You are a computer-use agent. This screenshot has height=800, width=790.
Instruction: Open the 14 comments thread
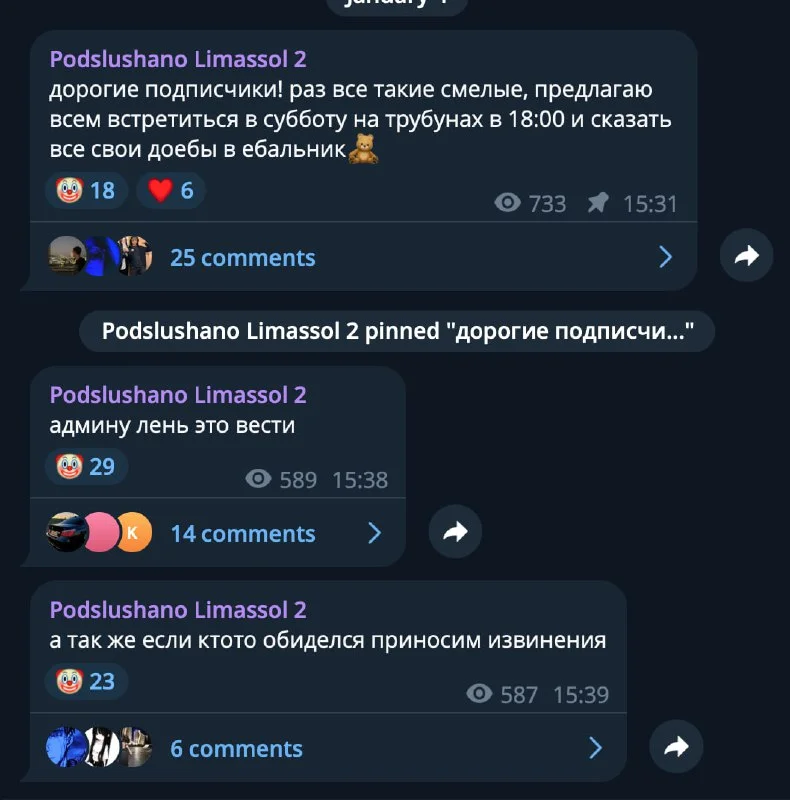click(242, 534)
